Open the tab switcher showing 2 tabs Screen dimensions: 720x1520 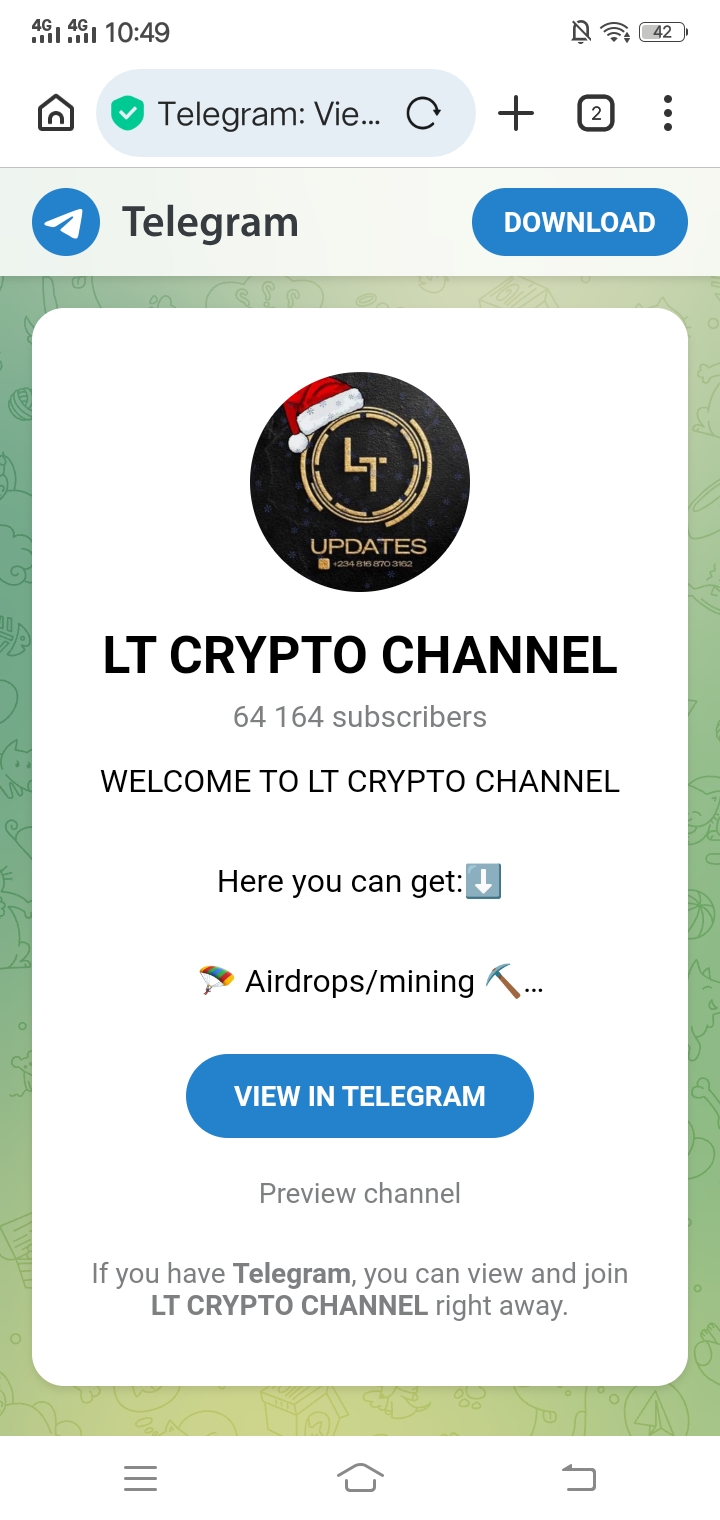tap(596, 114)
